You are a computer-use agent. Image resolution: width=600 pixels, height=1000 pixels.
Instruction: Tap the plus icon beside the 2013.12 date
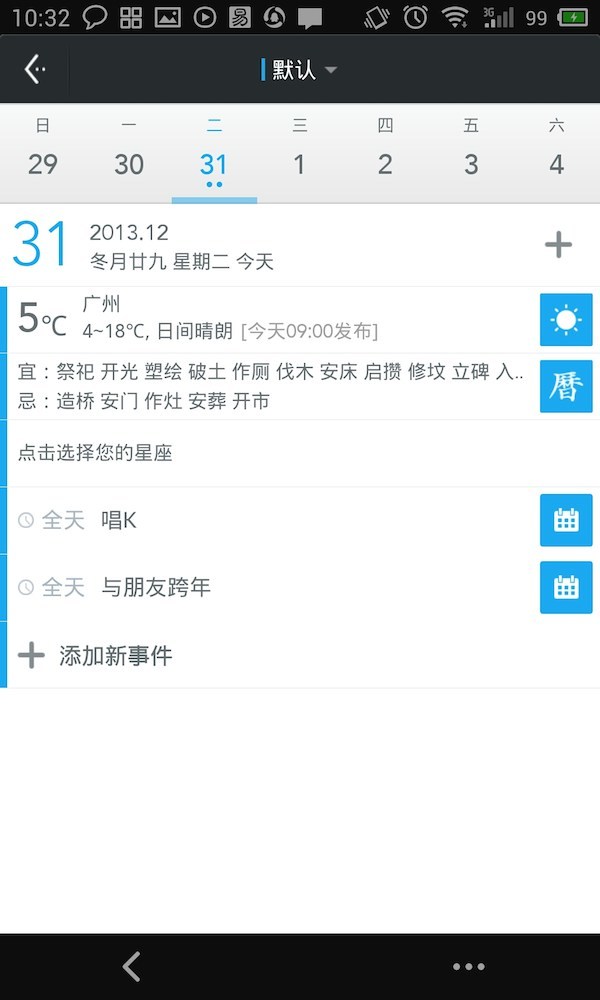[558, 245]
